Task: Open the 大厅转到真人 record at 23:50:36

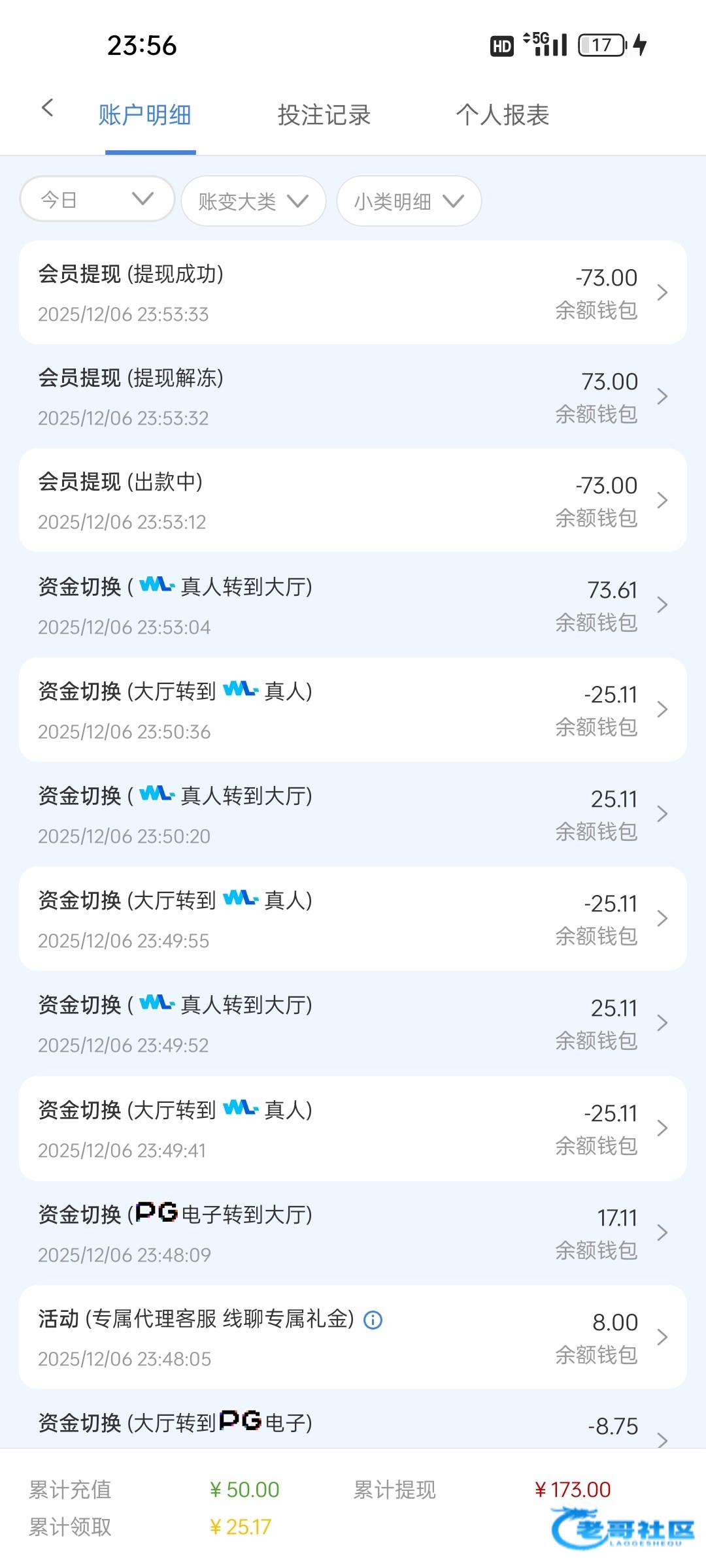Action: [353, 710]
